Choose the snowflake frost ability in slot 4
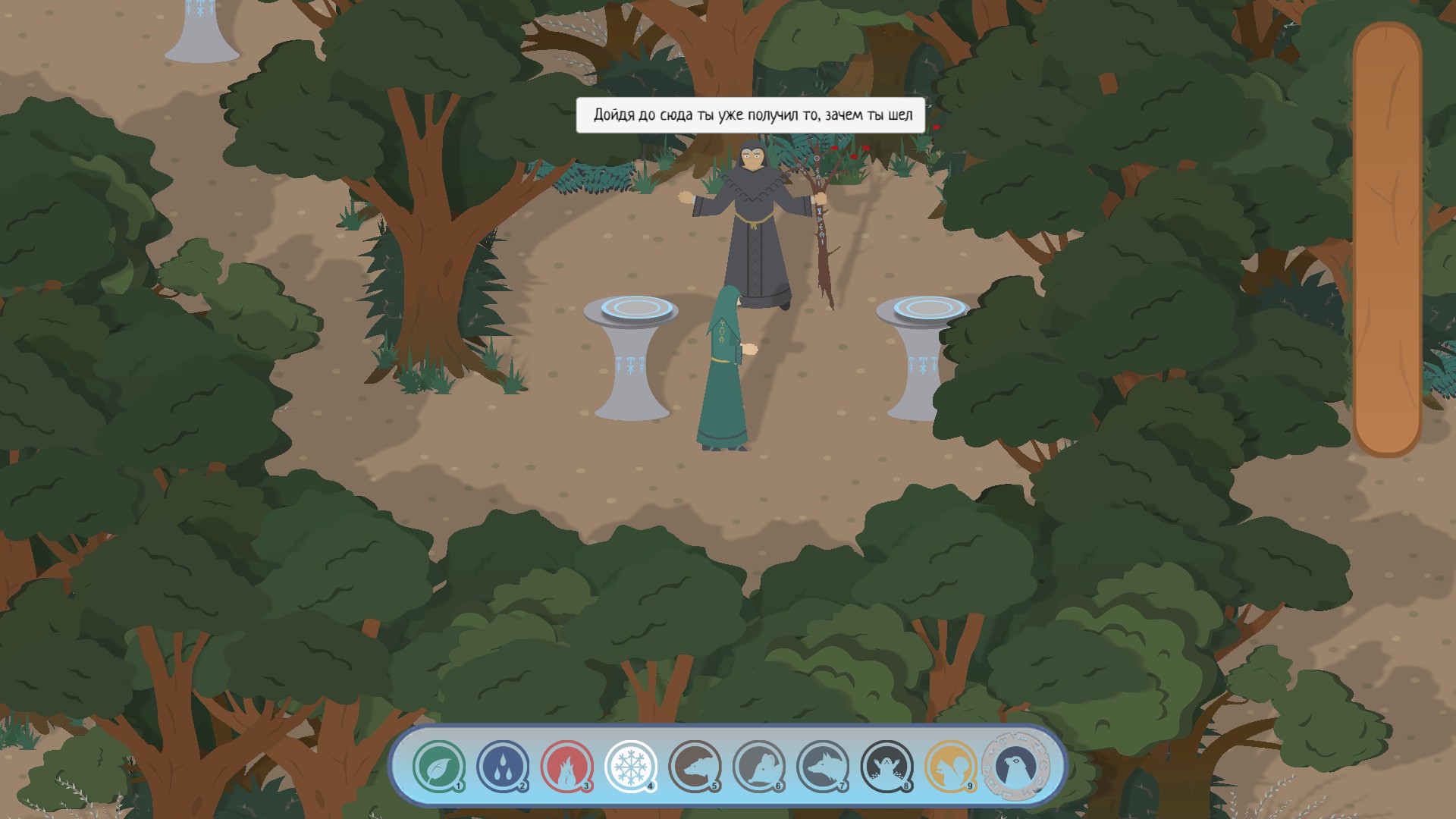Screen dimensions: 1456x819 629,767
